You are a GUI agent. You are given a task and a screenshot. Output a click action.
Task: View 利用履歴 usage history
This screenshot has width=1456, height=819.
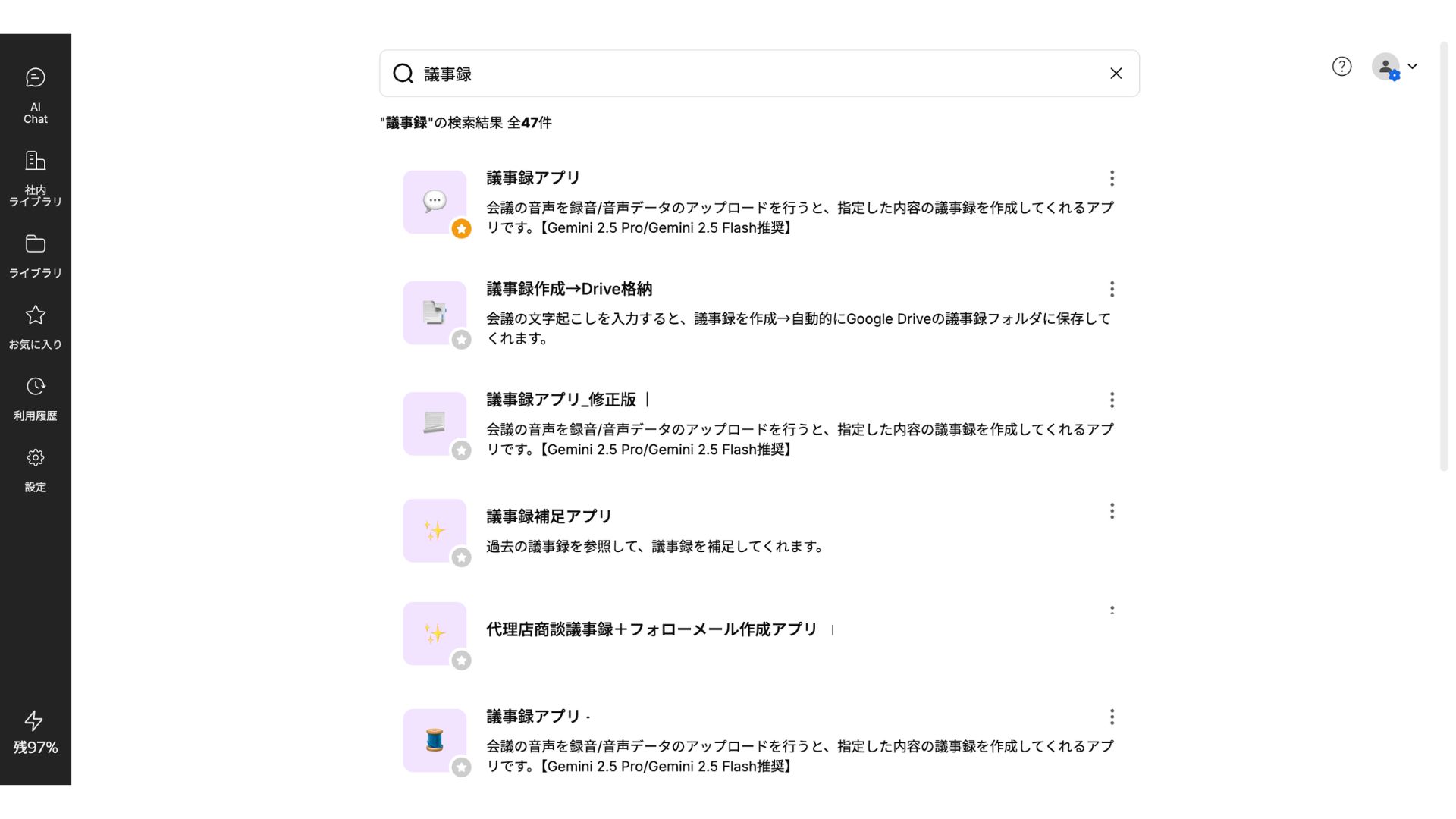[35, 399]
